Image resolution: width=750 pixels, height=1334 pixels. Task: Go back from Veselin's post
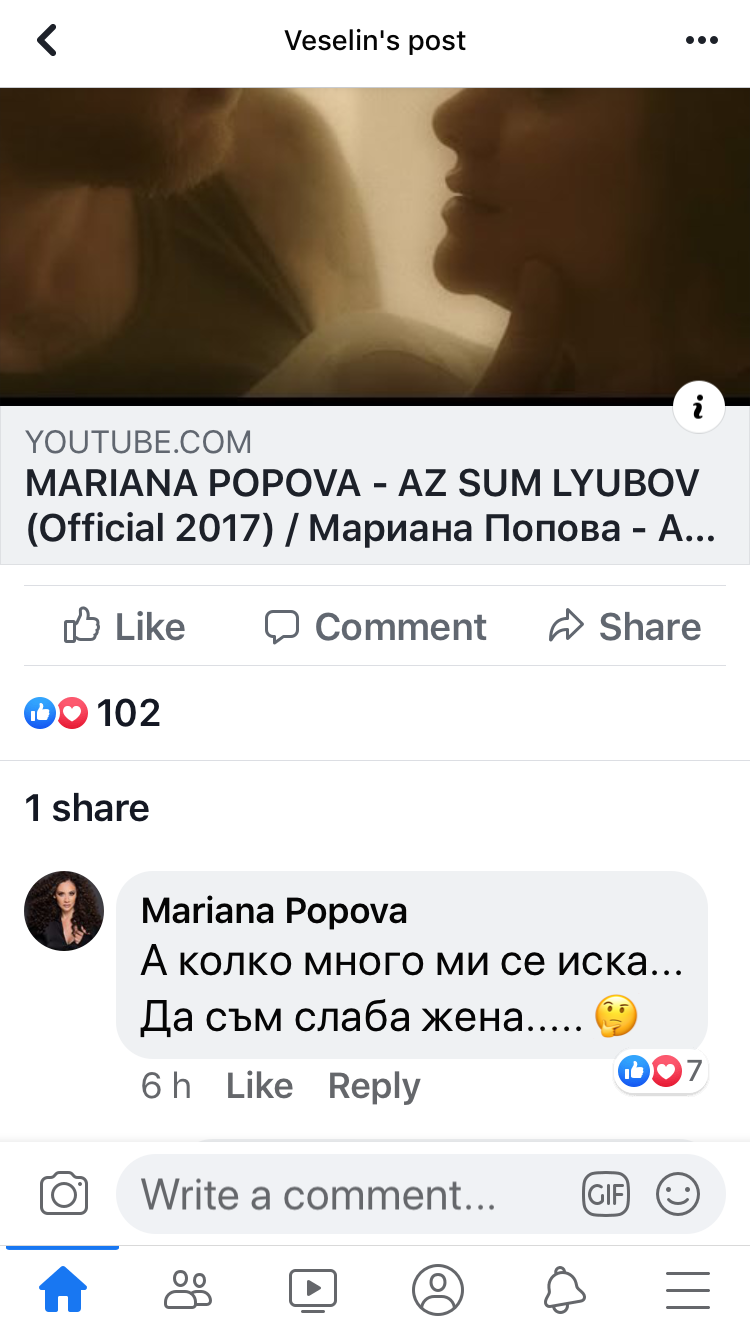47,41
